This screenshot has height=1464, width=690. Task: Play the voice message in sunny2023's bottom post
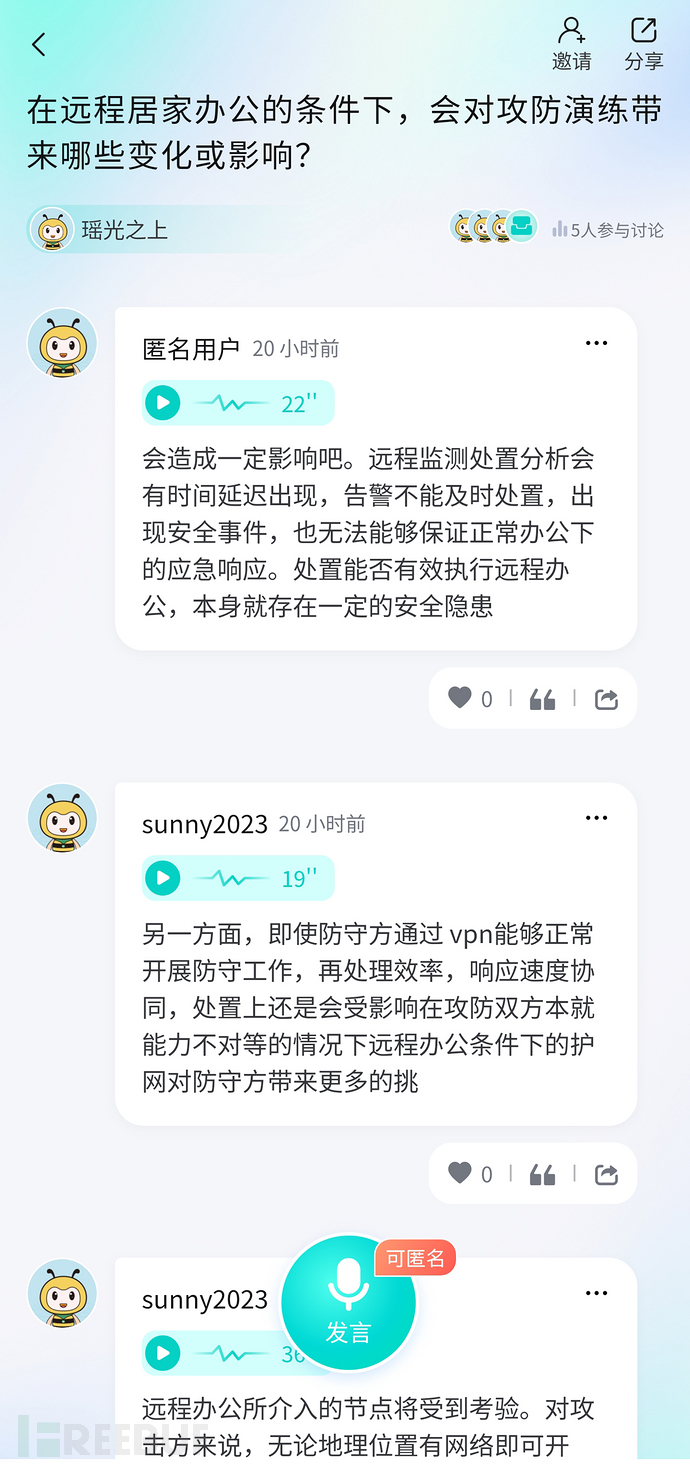pyautogui.click(x=163, y=1353)
